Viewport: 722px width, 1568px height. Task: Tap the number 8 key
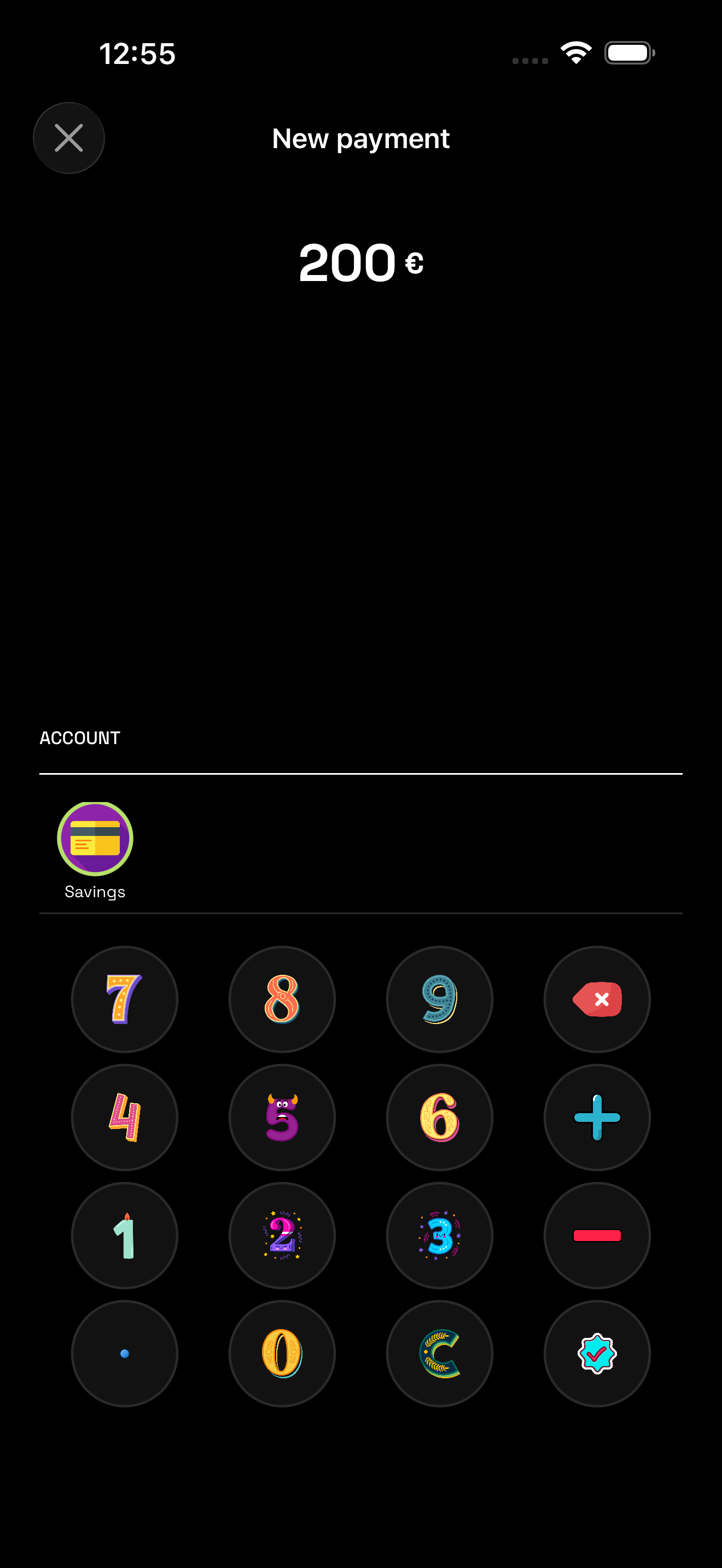282,999
